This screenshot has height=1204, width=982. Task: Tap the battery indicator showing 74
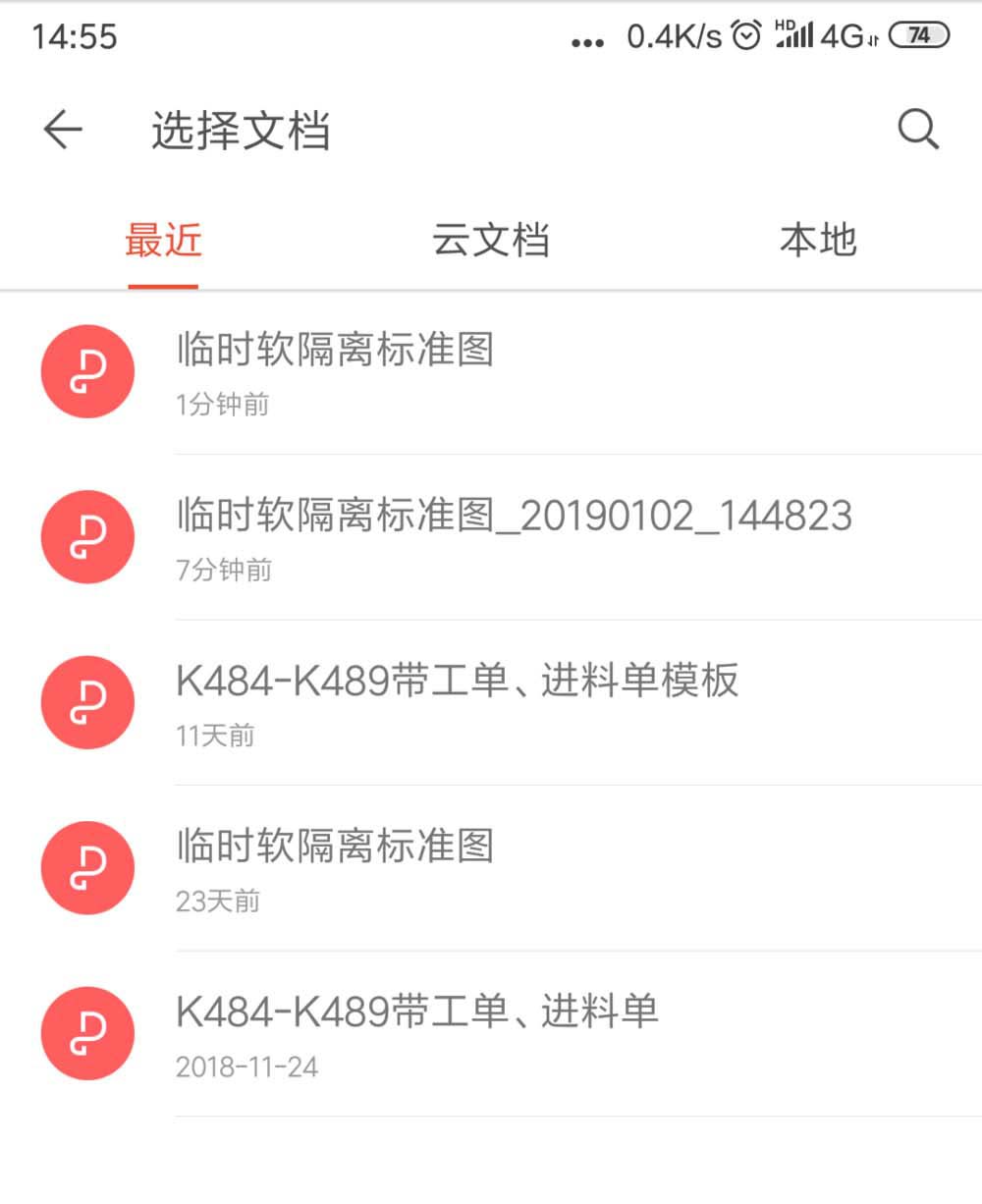920,35
